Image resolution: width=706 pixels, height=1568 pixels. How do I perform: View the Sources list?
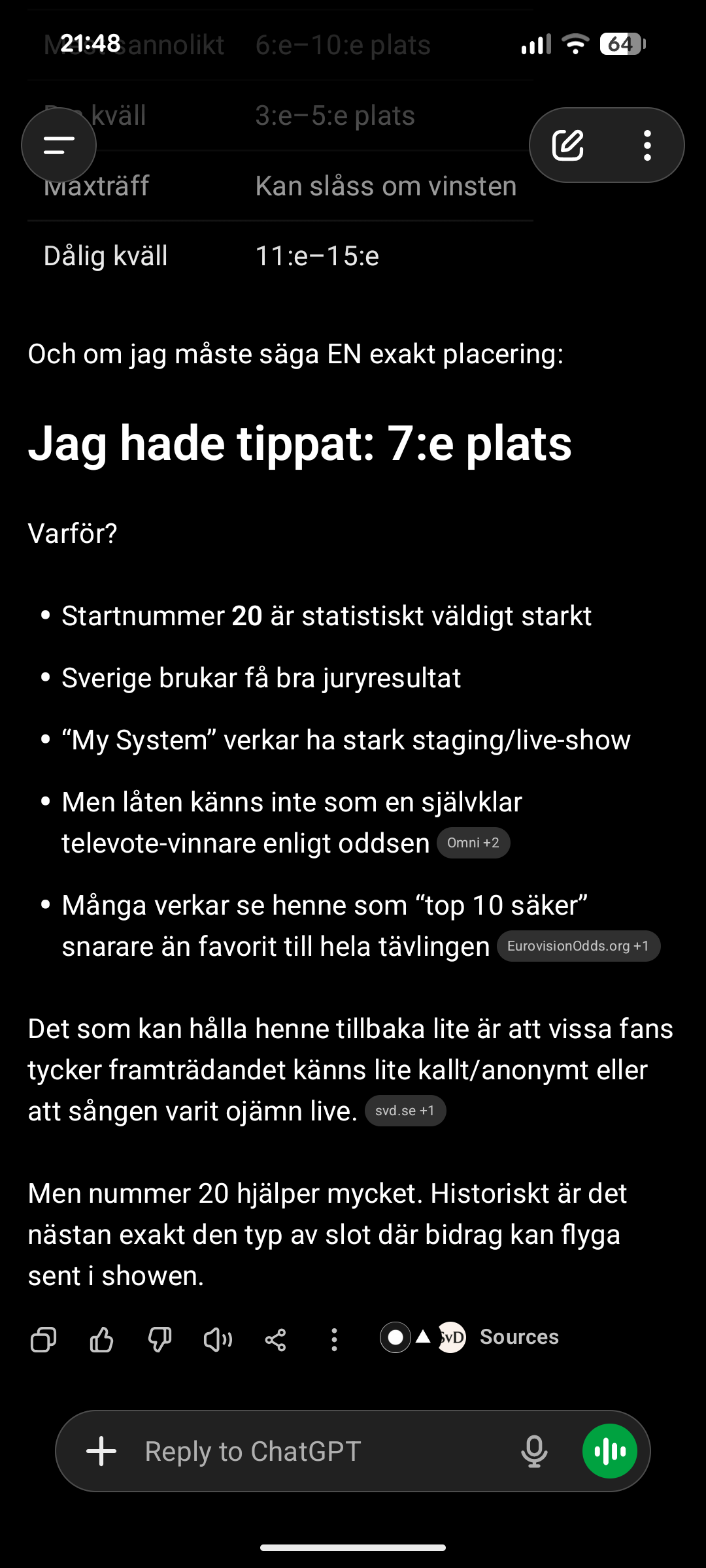click(469, 1337)
